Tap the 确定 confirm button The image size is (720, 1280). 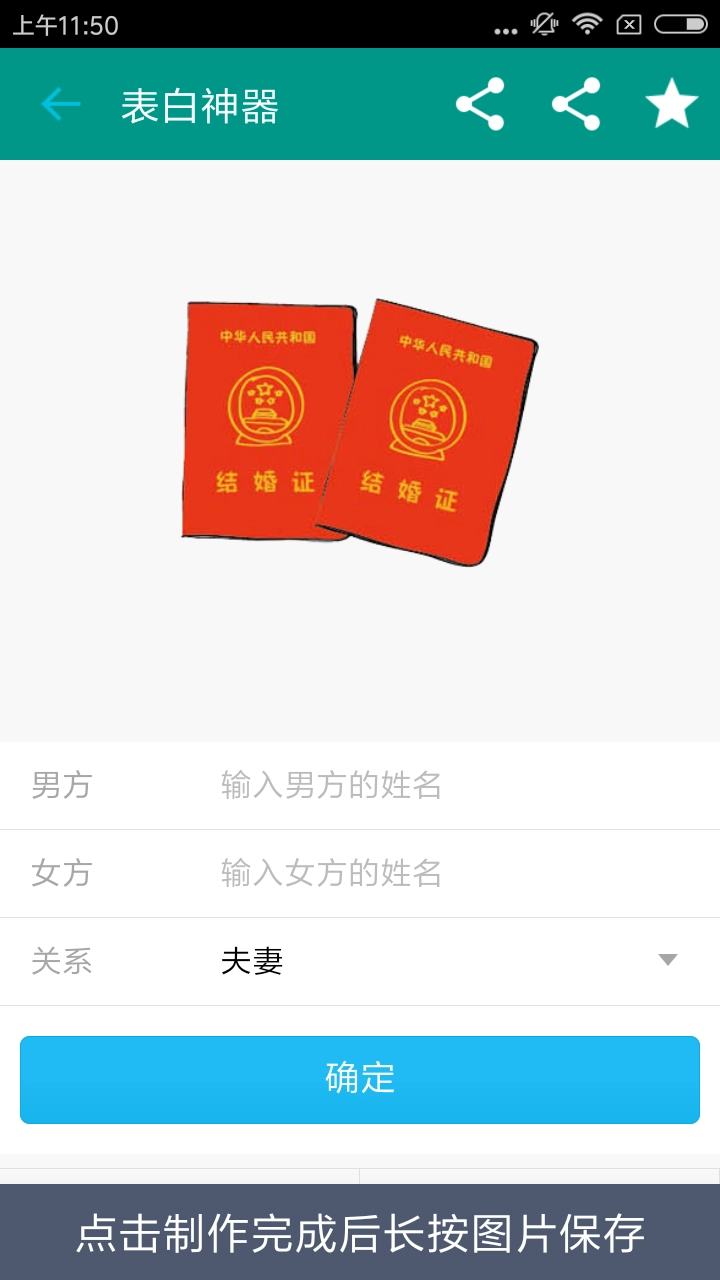tap(359, 1079)
